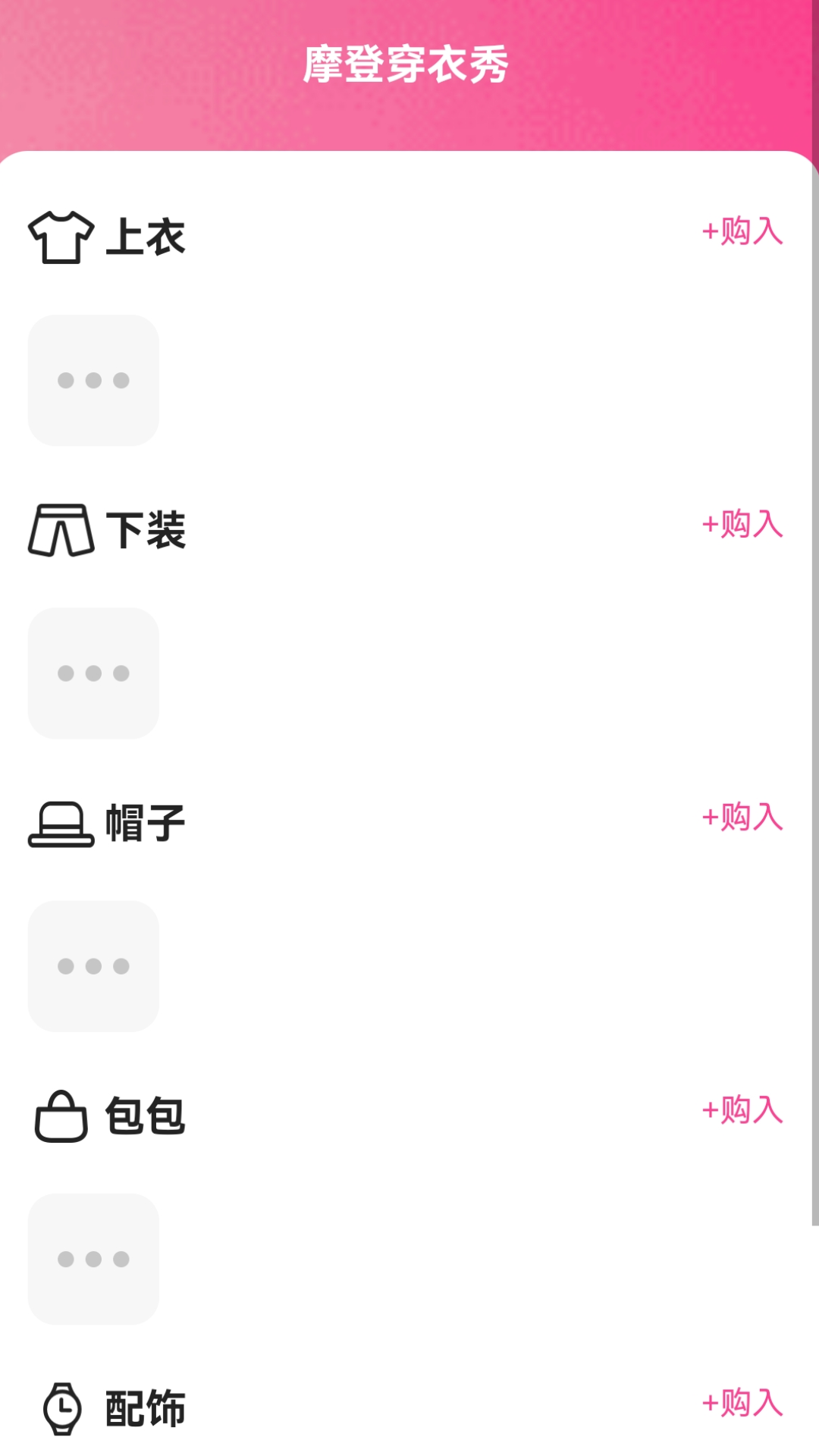Open the ellipsis thumbnail under 包包
819x1456 pixels.
pyautogui.click(x=93, y=1259)
